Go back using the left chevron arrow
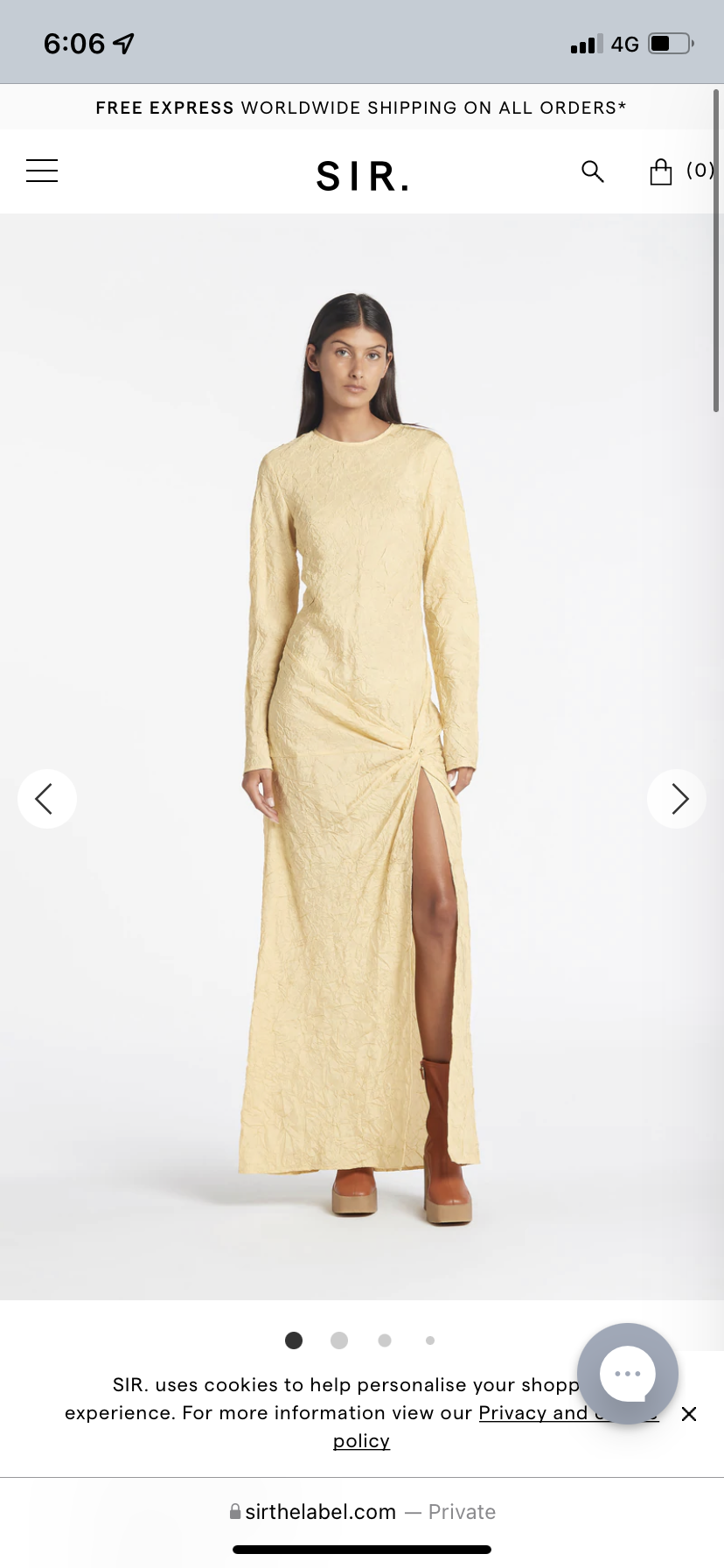Viewport: 724px width, 1568px height. pyautogui.click(x=47, y=798)
